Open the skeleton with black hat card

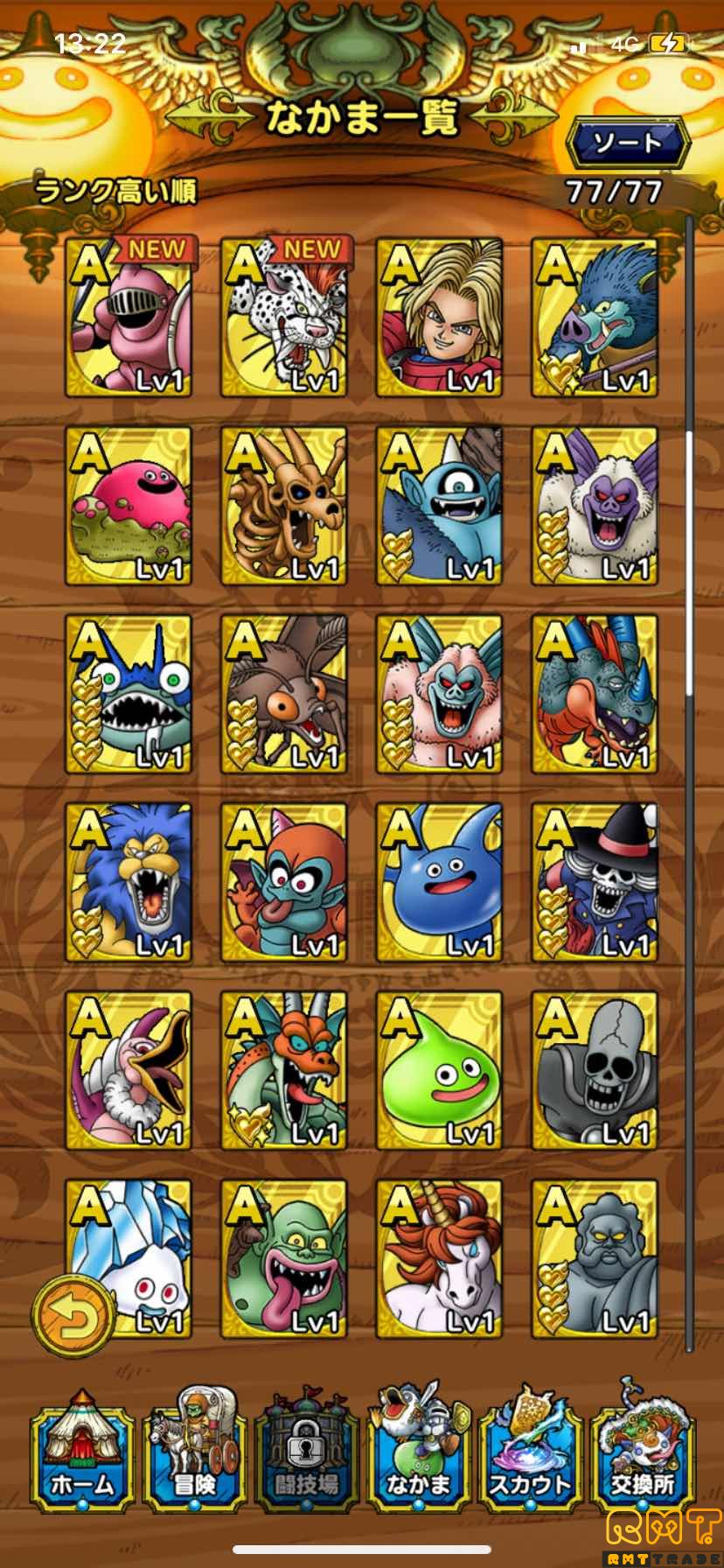point(595,883)
